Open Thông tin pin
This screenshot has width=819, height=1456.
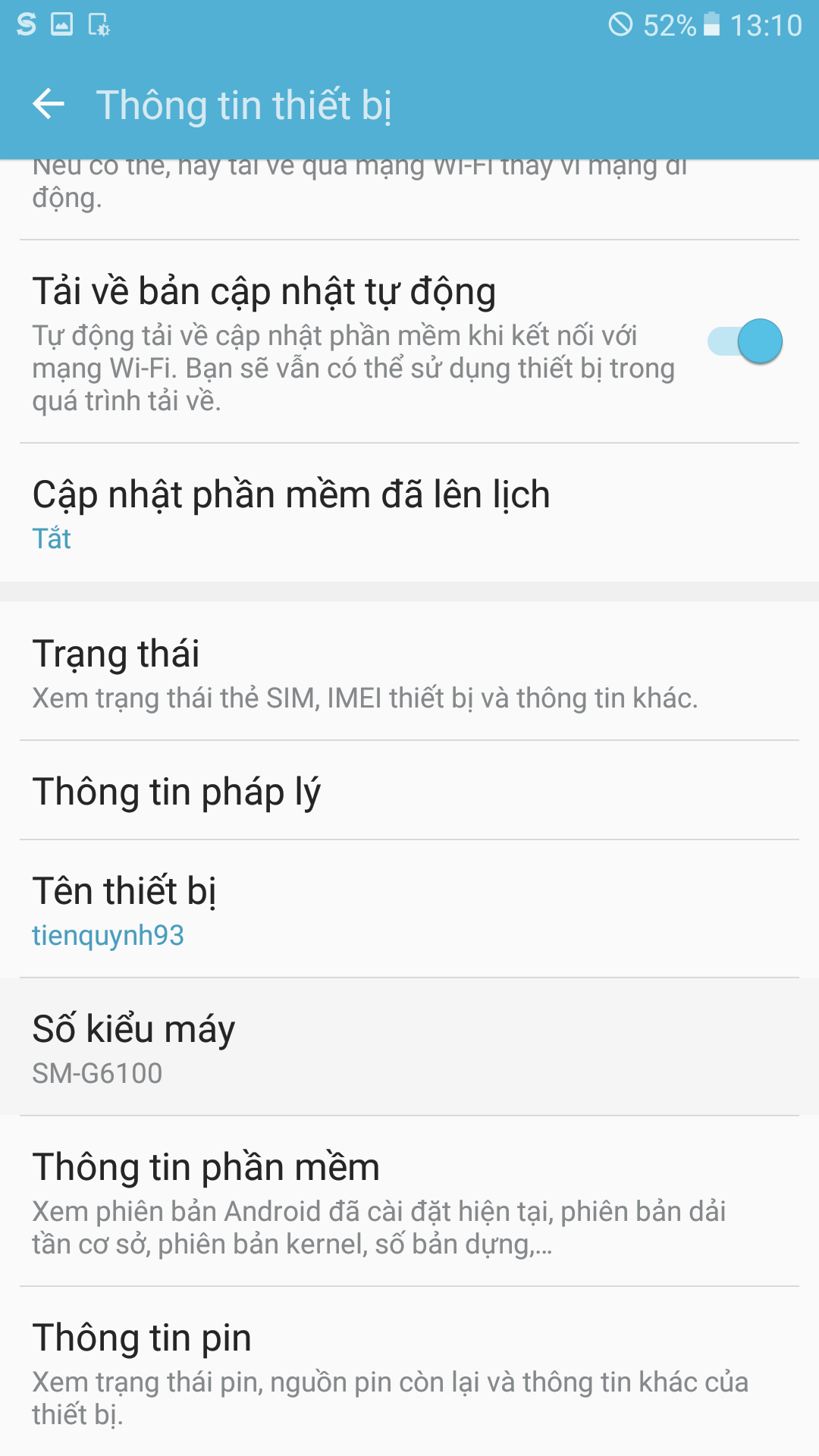pyautogui.click(x=409, y=1373)
